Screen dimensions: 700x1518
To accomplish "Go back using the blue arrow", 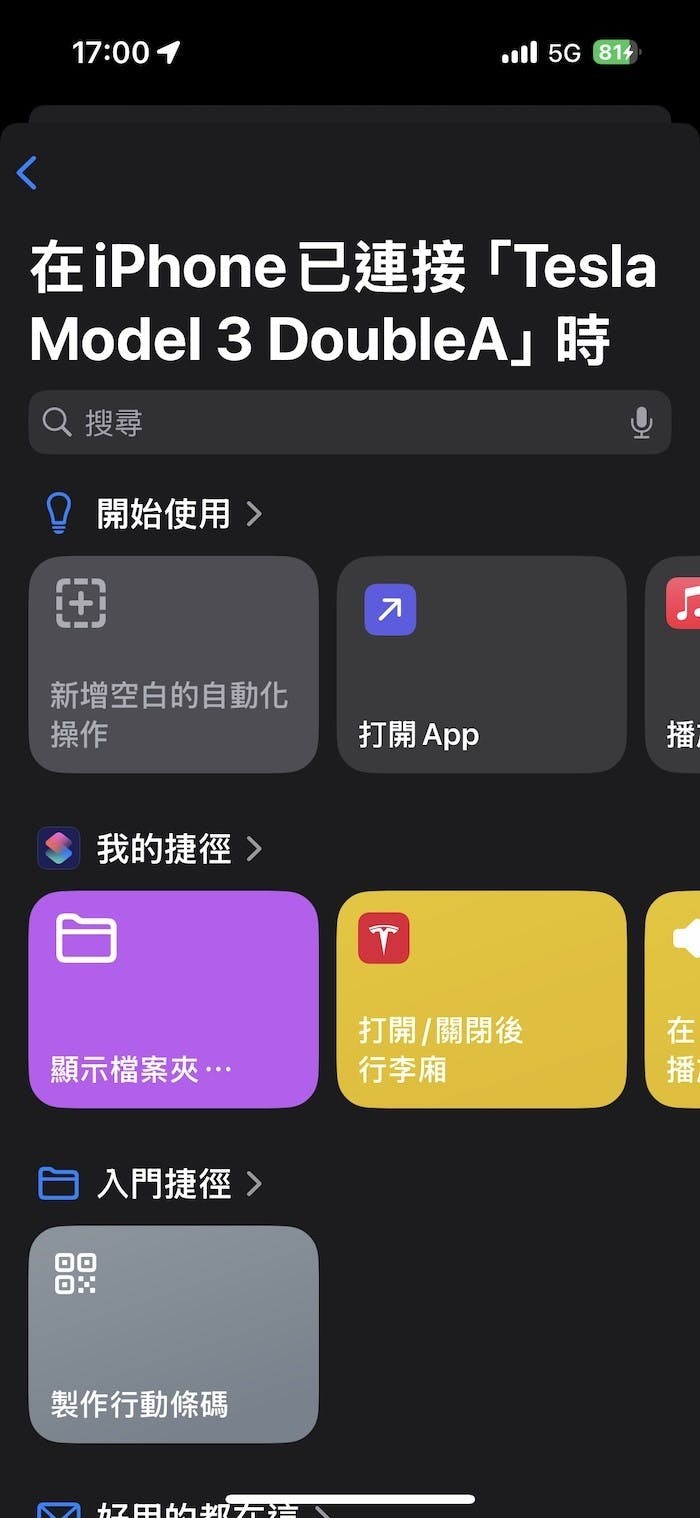I will point(27,173).
